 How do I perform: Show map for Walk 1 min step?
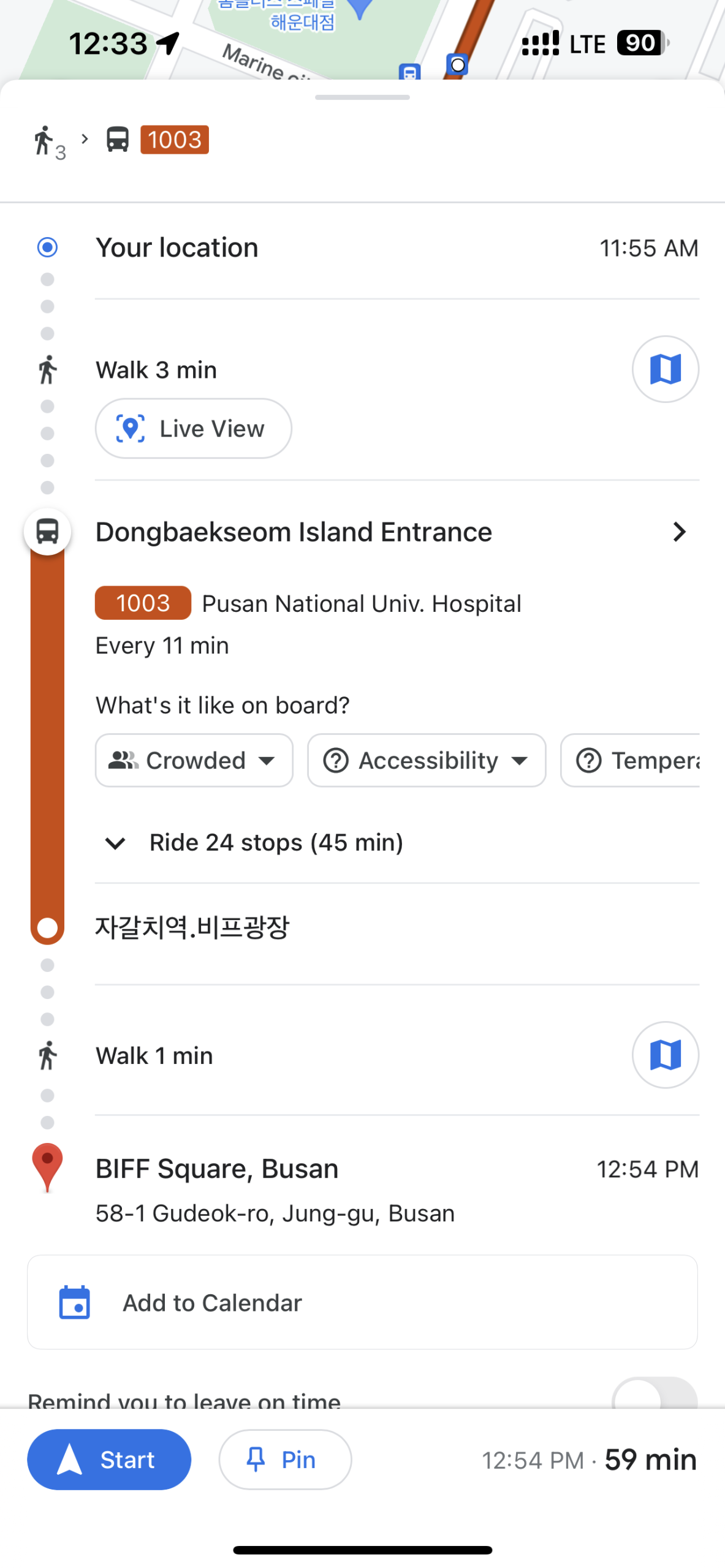665,1054
